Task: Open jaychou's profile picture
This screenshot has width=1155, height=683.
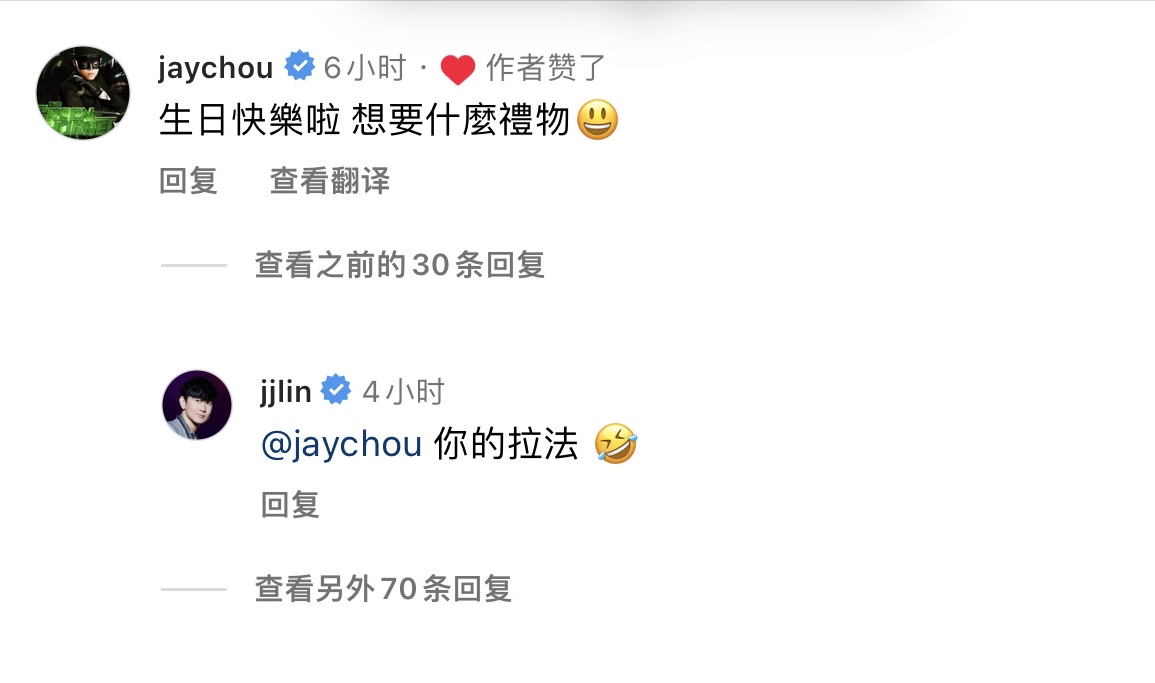Action: pos(84,92)
